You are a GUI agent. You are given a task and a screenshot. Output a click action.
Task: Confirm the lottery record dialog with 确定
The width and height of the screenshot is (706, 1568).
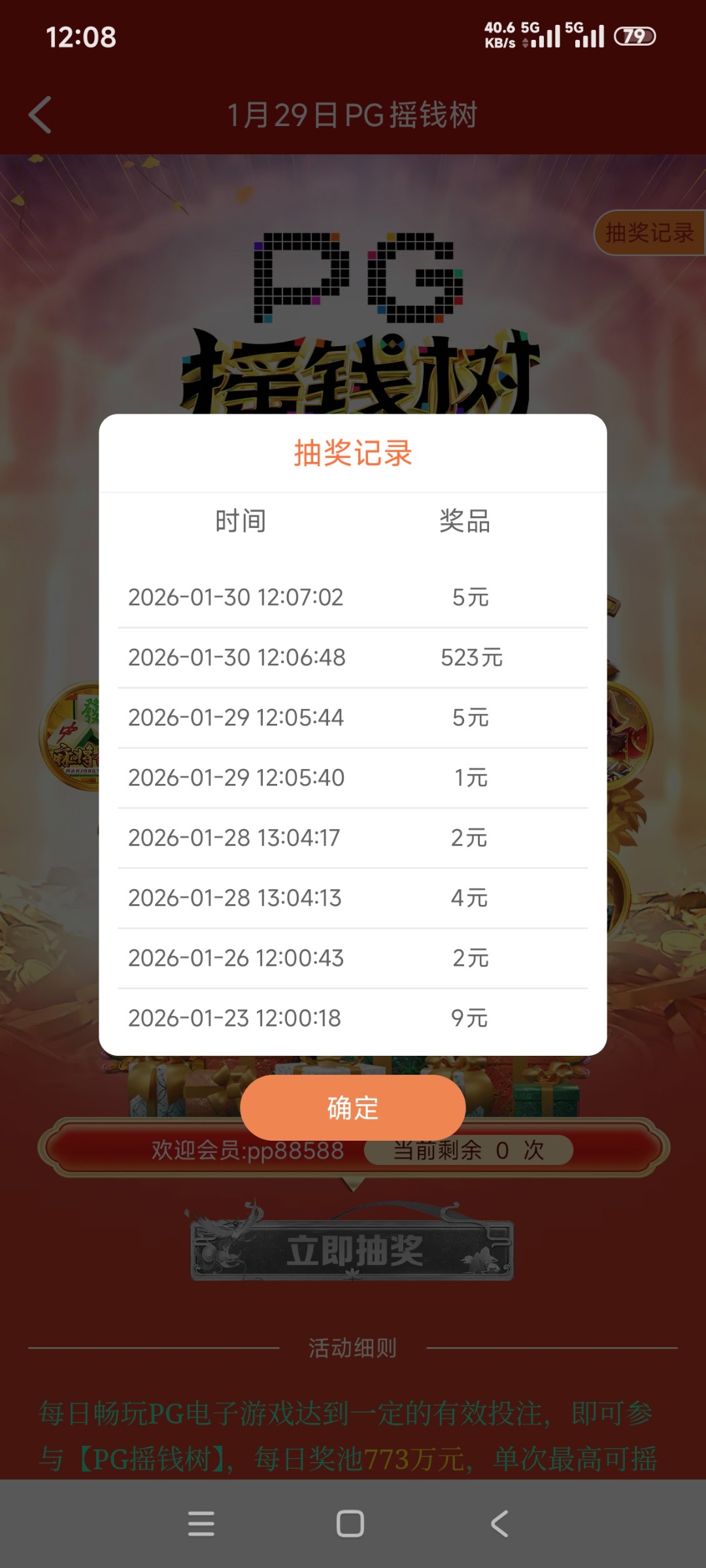[352, 1108]
